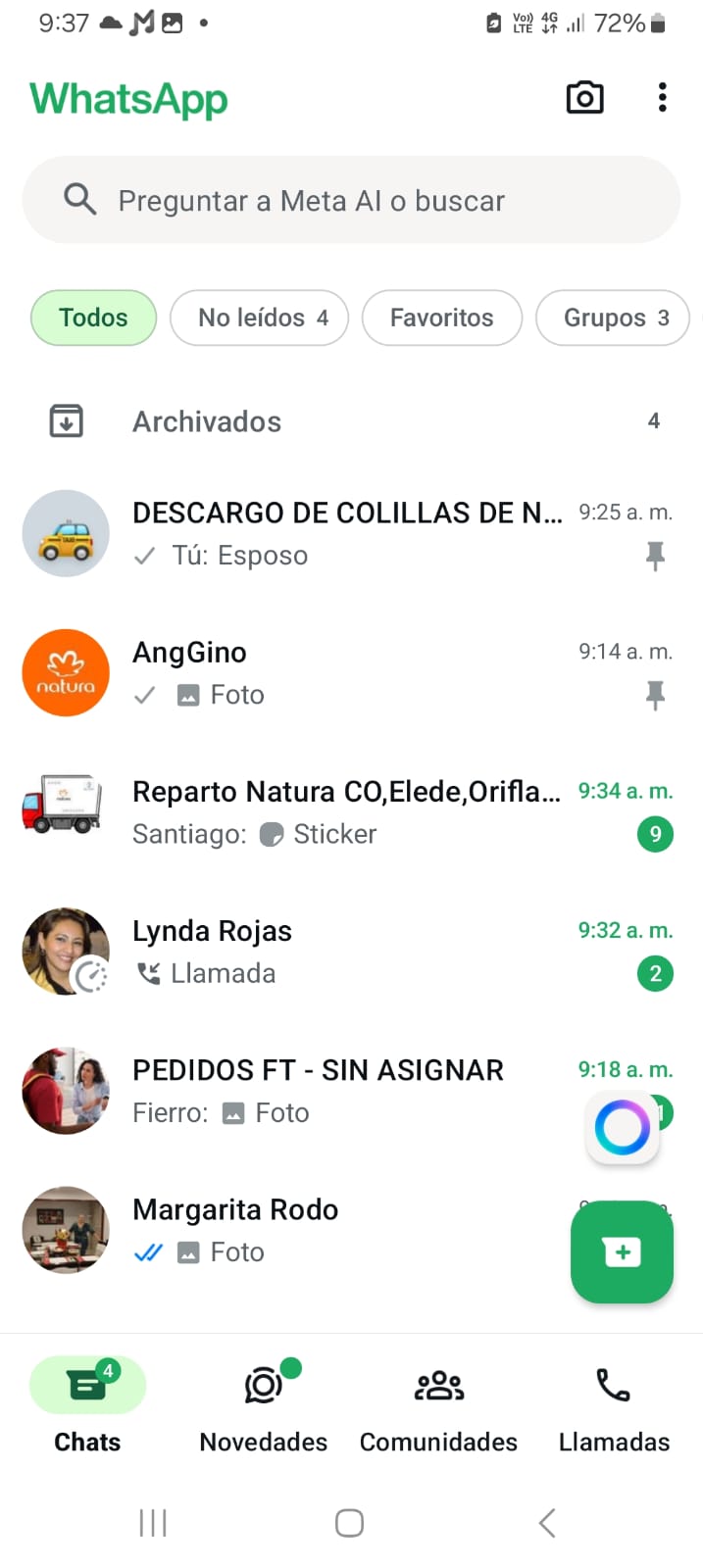Image resolution: width=703 pixels, height=1568 pixels.
Task: Open the chat with AngGino
Action: tap(347, 673)
